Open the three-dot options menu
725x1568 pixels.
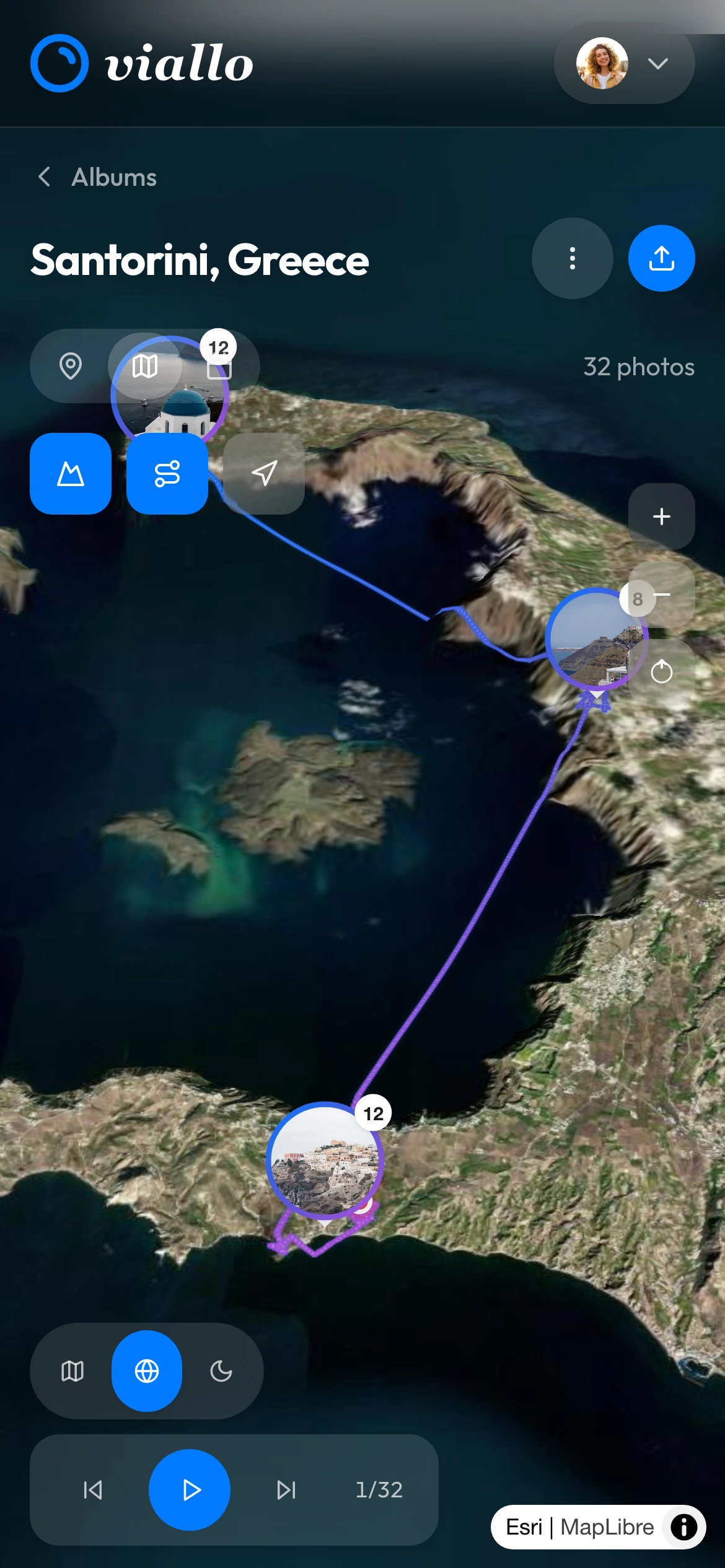572,258
